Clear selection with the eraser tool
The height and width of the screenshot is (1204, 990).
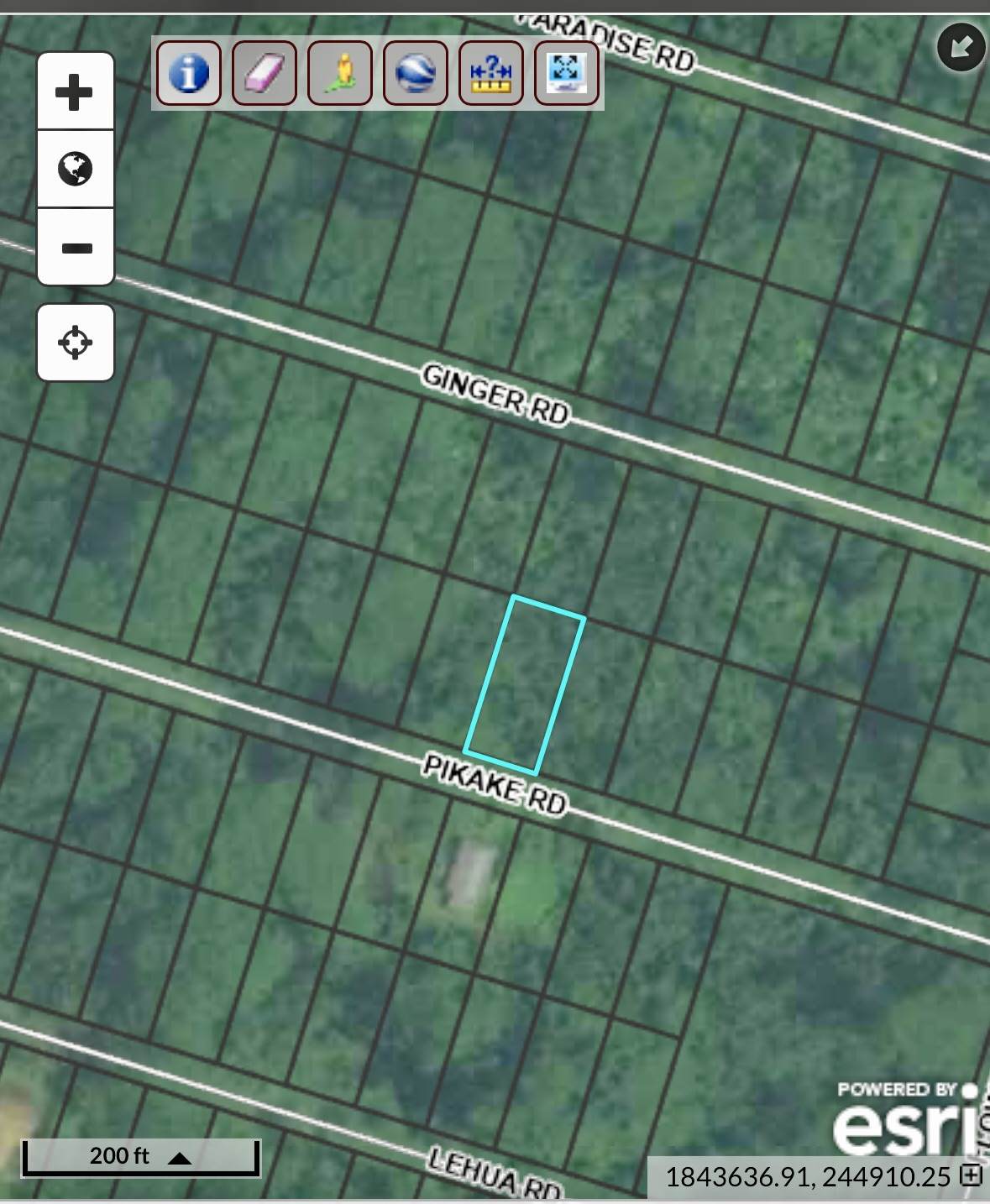pos(265,73)
